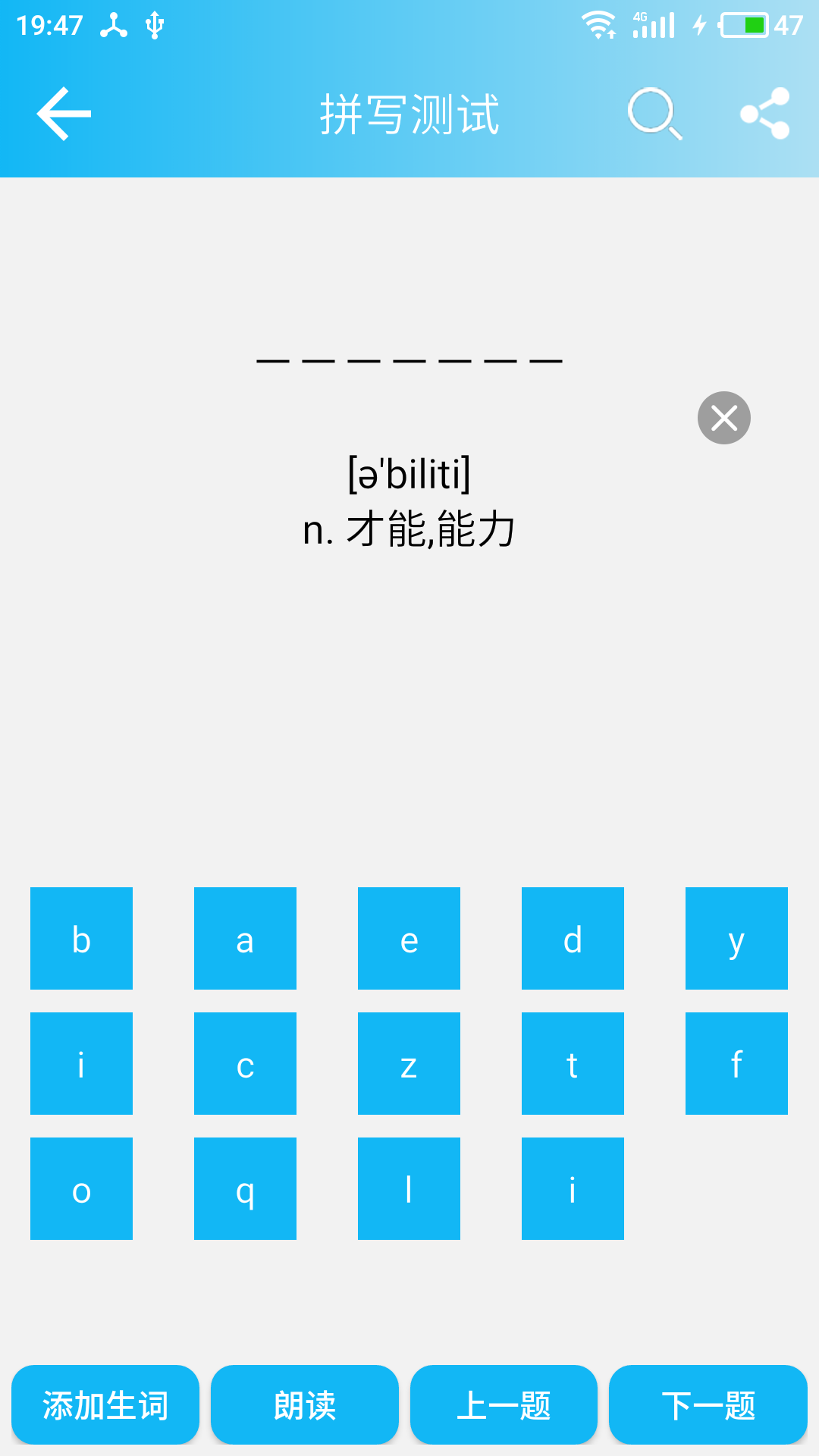This screenshot has height=1456, width=819.
Task: Tap letter tile z
Action: click(x=409, y=1063)
